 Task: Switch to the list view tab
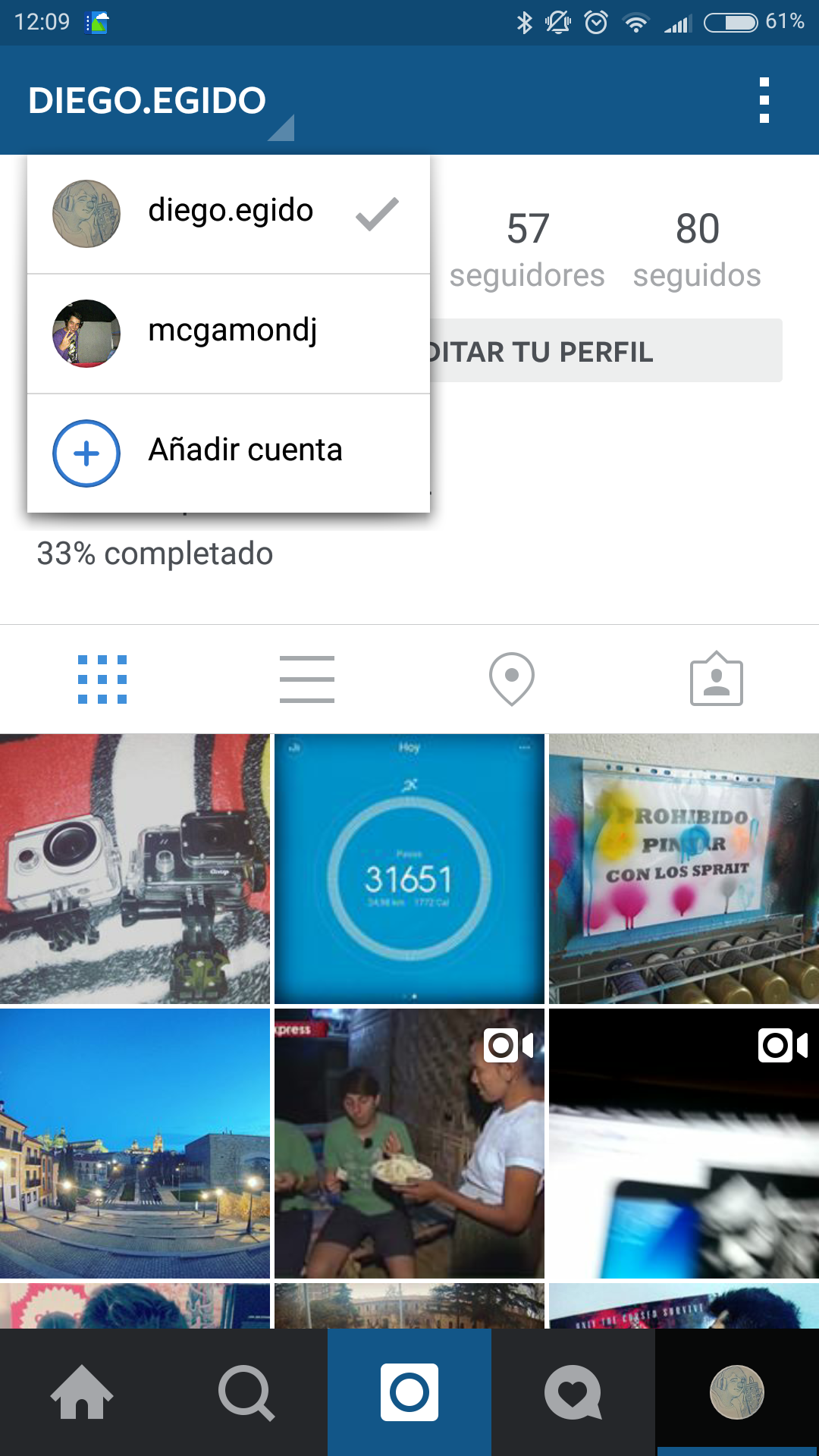[307, 679]
